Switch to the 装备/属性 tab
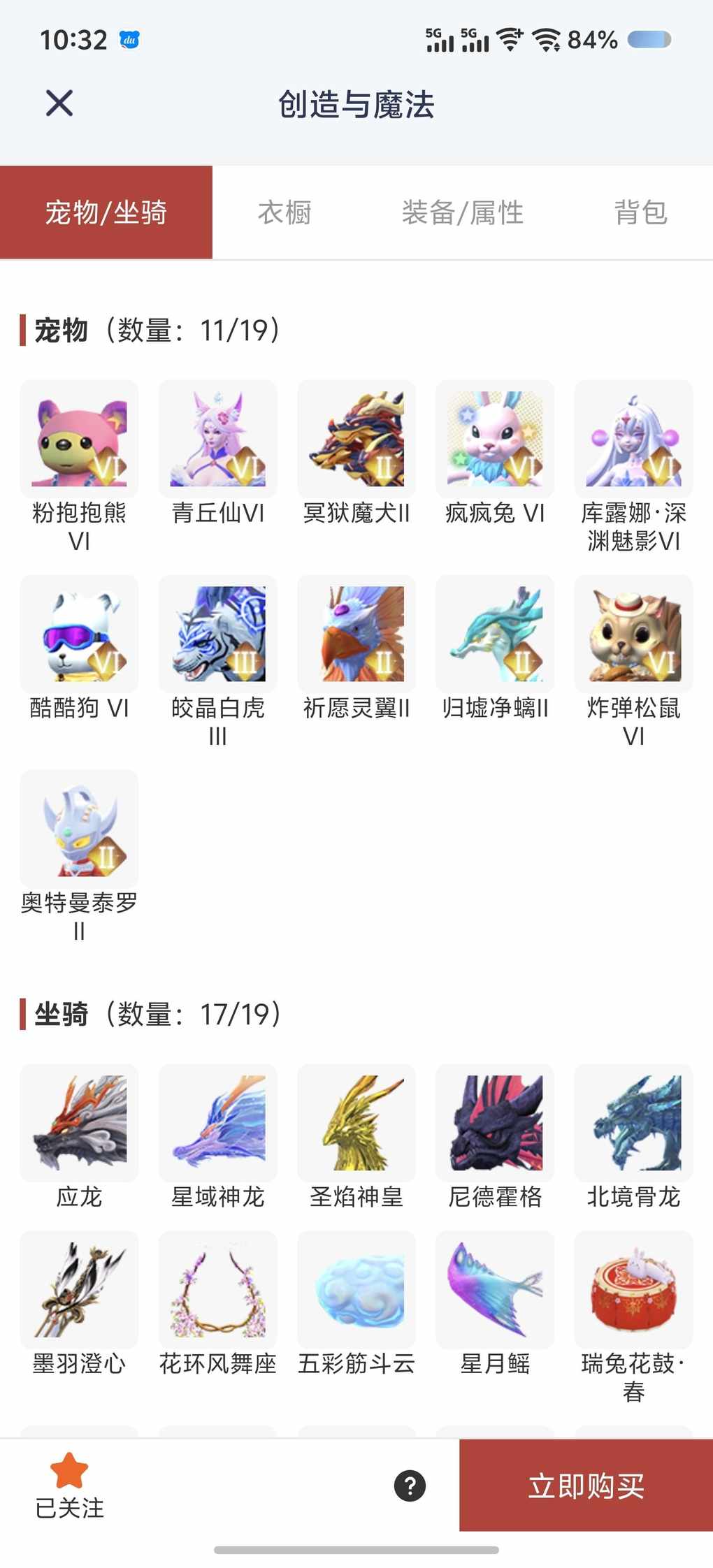The image size is (713, 1568). [x=462, y=212]
